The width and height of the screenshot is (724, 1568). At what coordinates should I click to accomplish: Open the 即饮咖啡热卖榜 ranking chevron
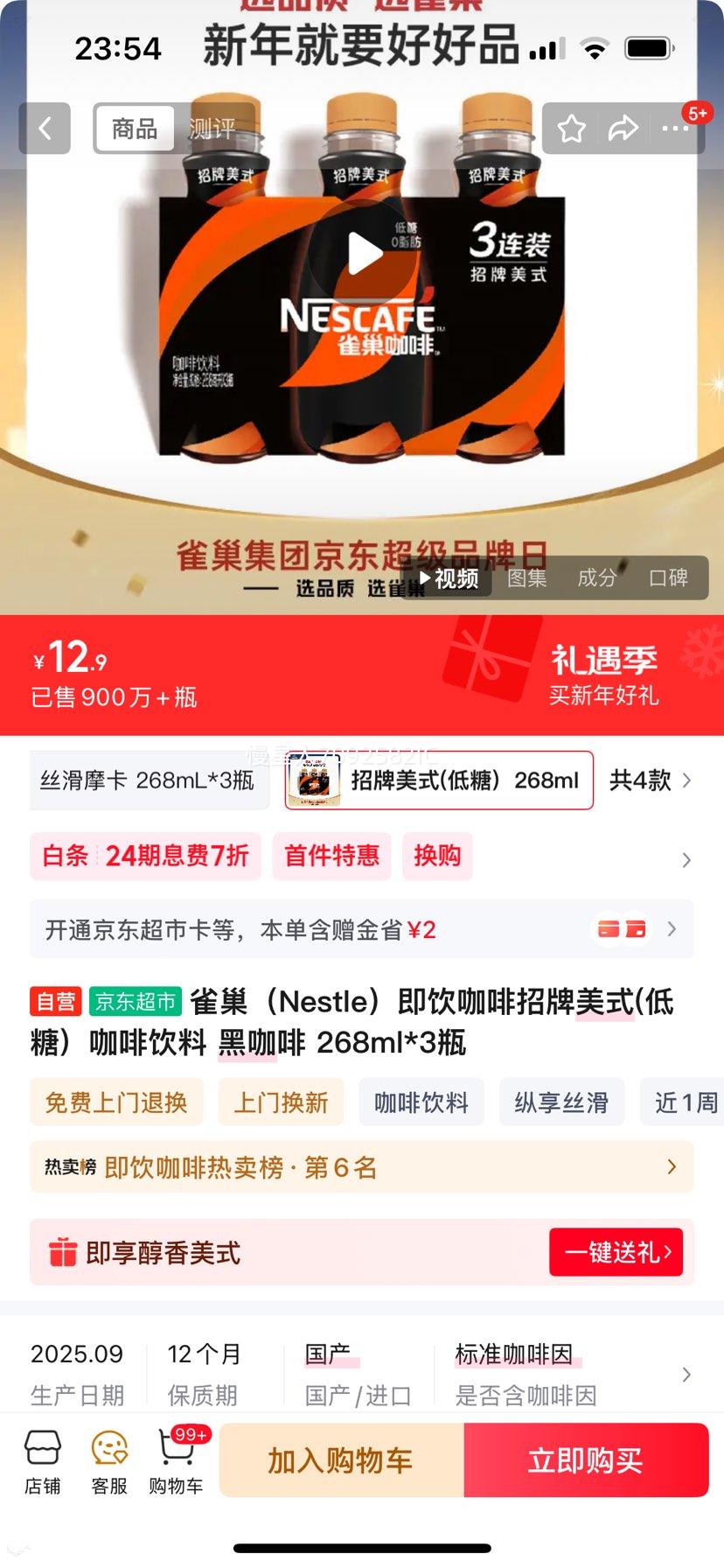671,1167
